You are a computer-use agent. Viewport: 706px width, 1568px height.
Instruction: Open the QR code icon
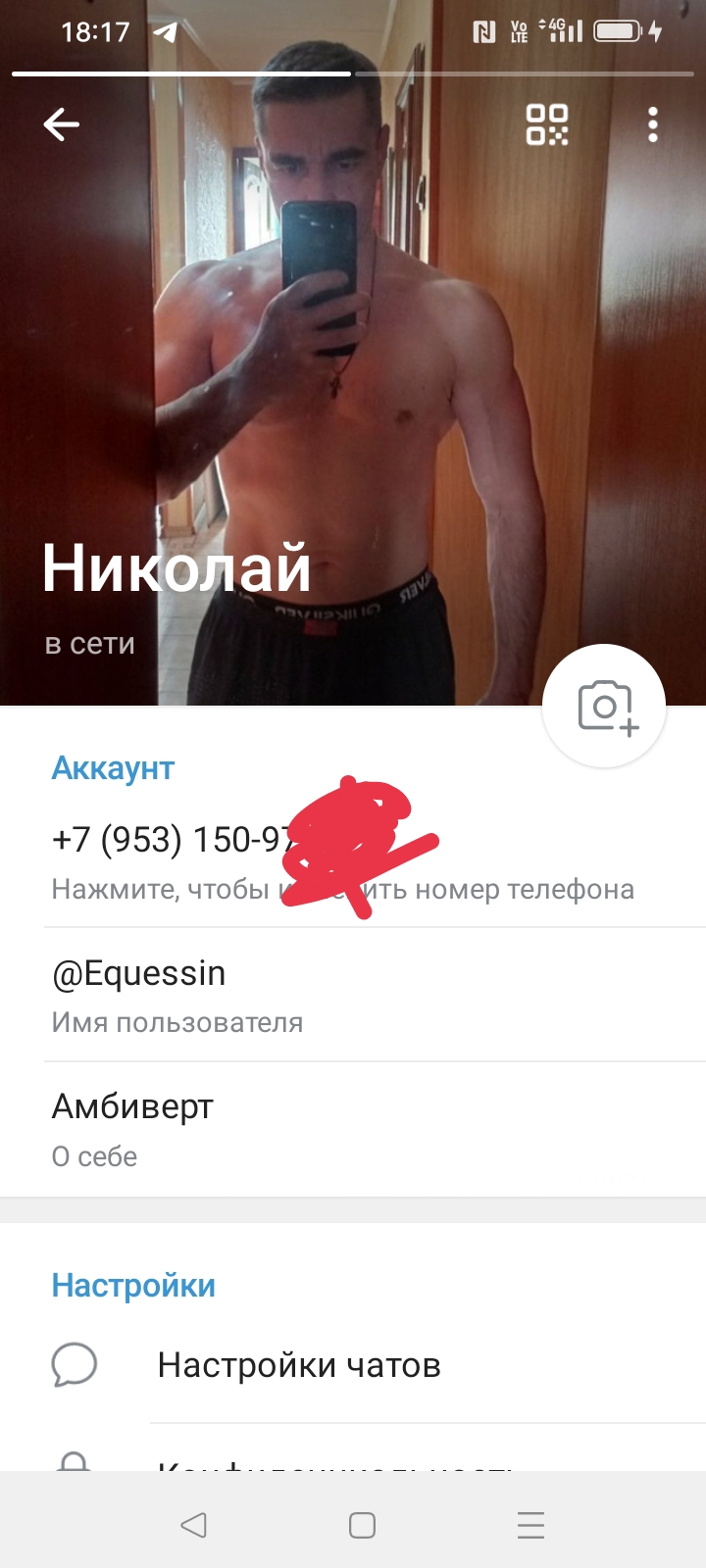547,124
